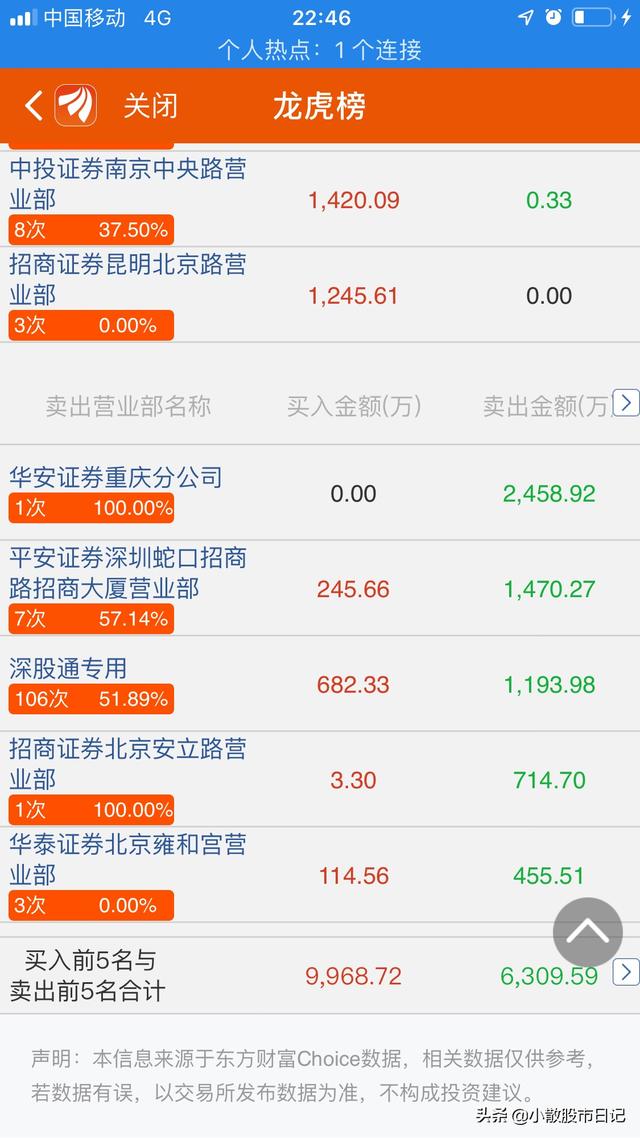This screenshot has width=640, height=1138.
Task: Go back using the header arrow
Action: point(33,105)
